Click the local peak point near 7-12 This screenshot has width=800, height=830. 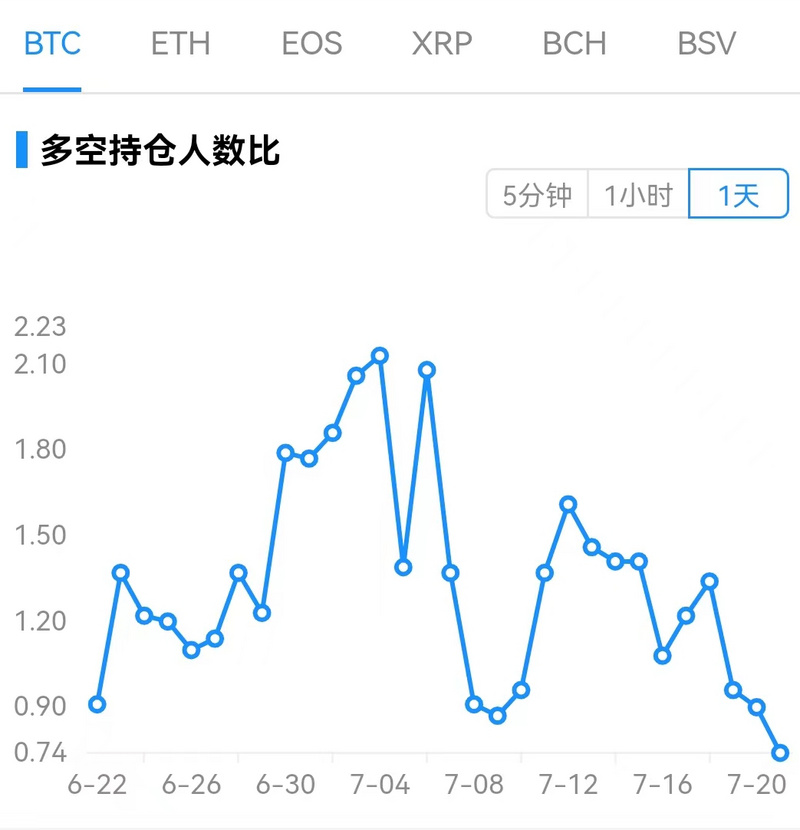pos(568,504)
